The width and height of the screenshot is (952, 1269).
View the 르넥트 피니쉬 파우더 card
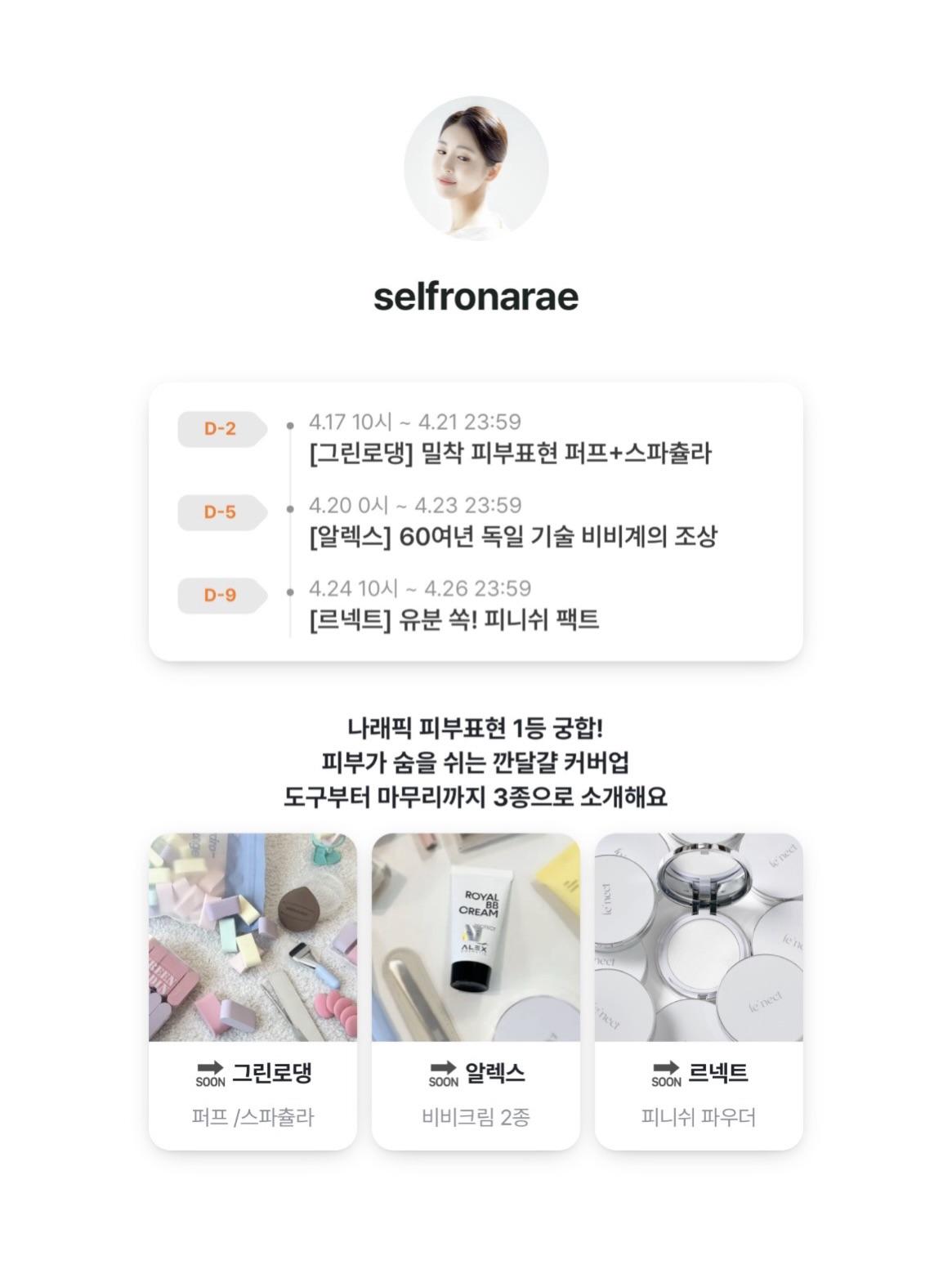pyautogui.click(x=699, y=990)
